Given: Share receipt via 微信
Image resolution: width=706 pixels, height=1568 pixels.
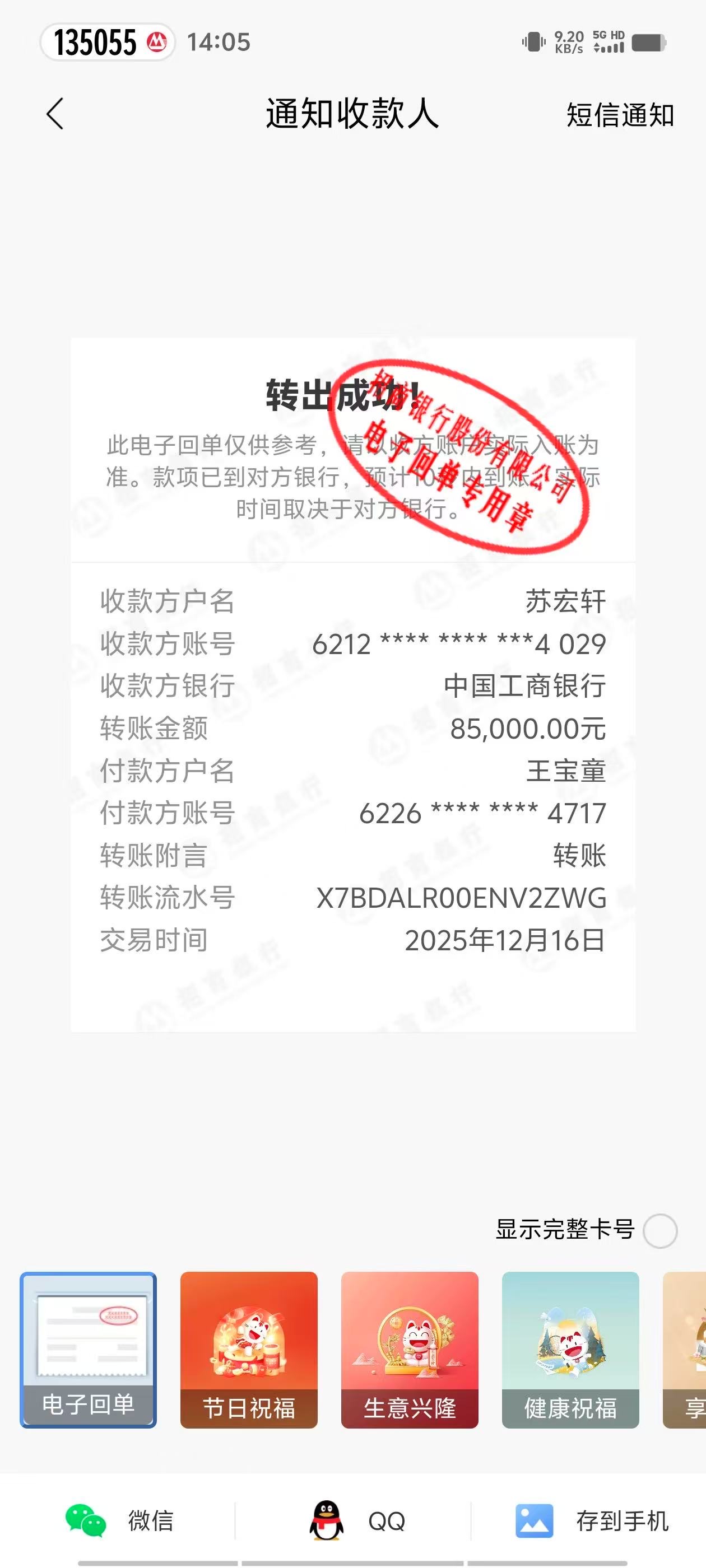Looking at the screenshot, I should point(119,1520).
